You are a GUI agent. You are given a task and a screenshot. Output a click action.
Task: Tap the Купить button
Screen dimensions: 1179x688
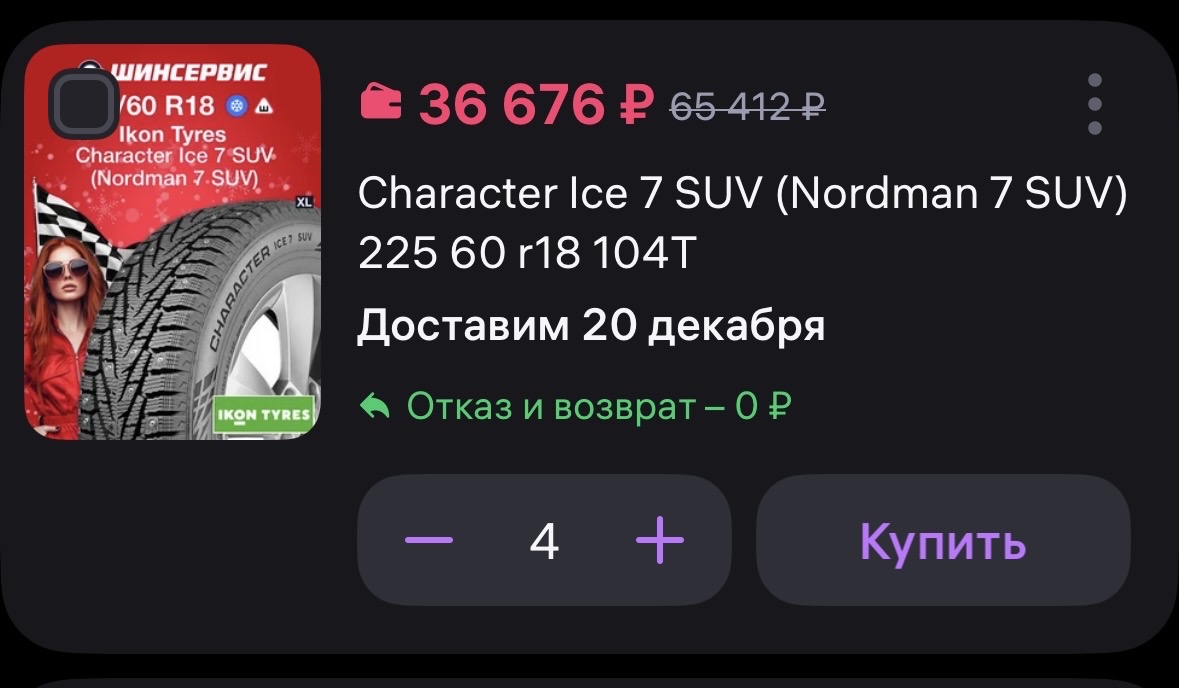coord(942,541)
